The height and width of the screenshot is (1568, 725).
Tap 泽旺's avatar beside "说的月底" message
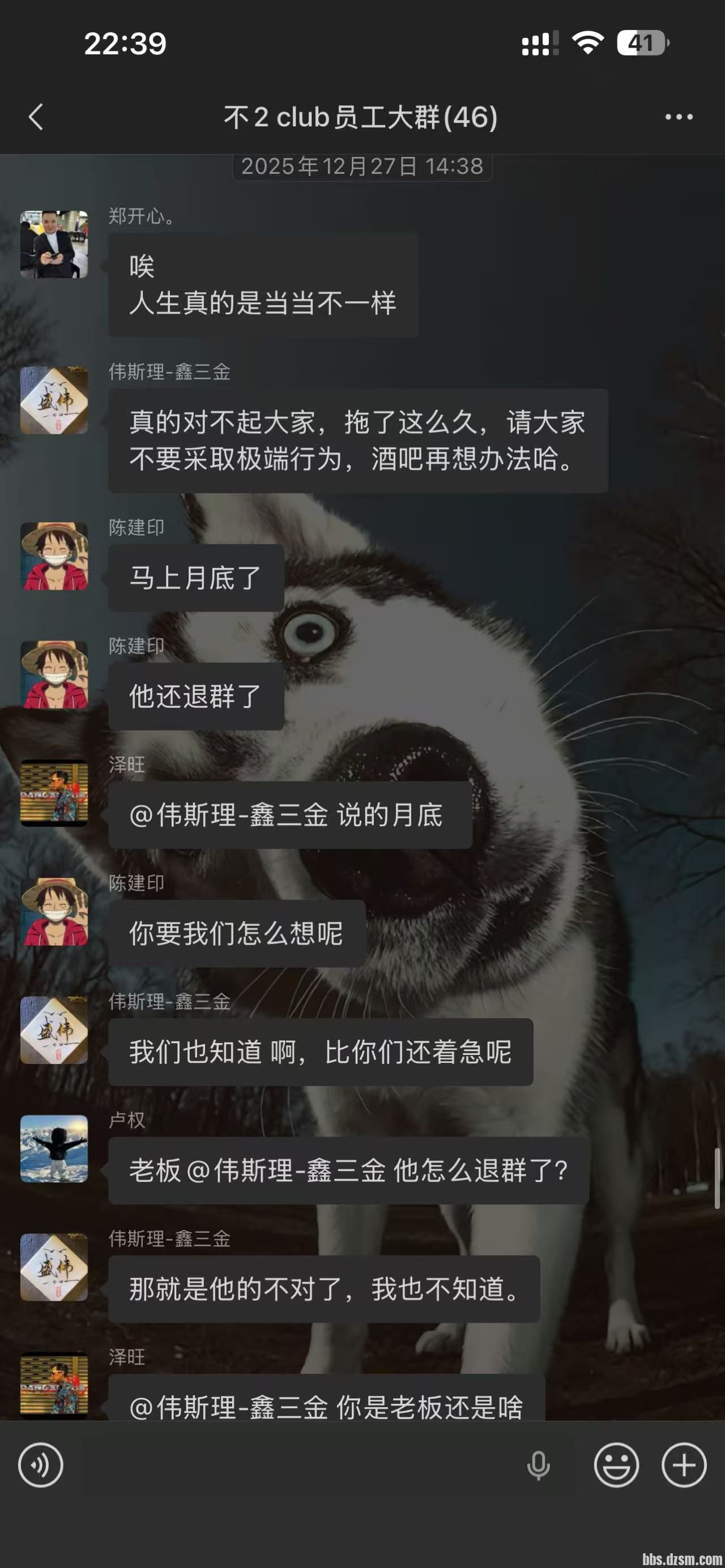point(54,793)
